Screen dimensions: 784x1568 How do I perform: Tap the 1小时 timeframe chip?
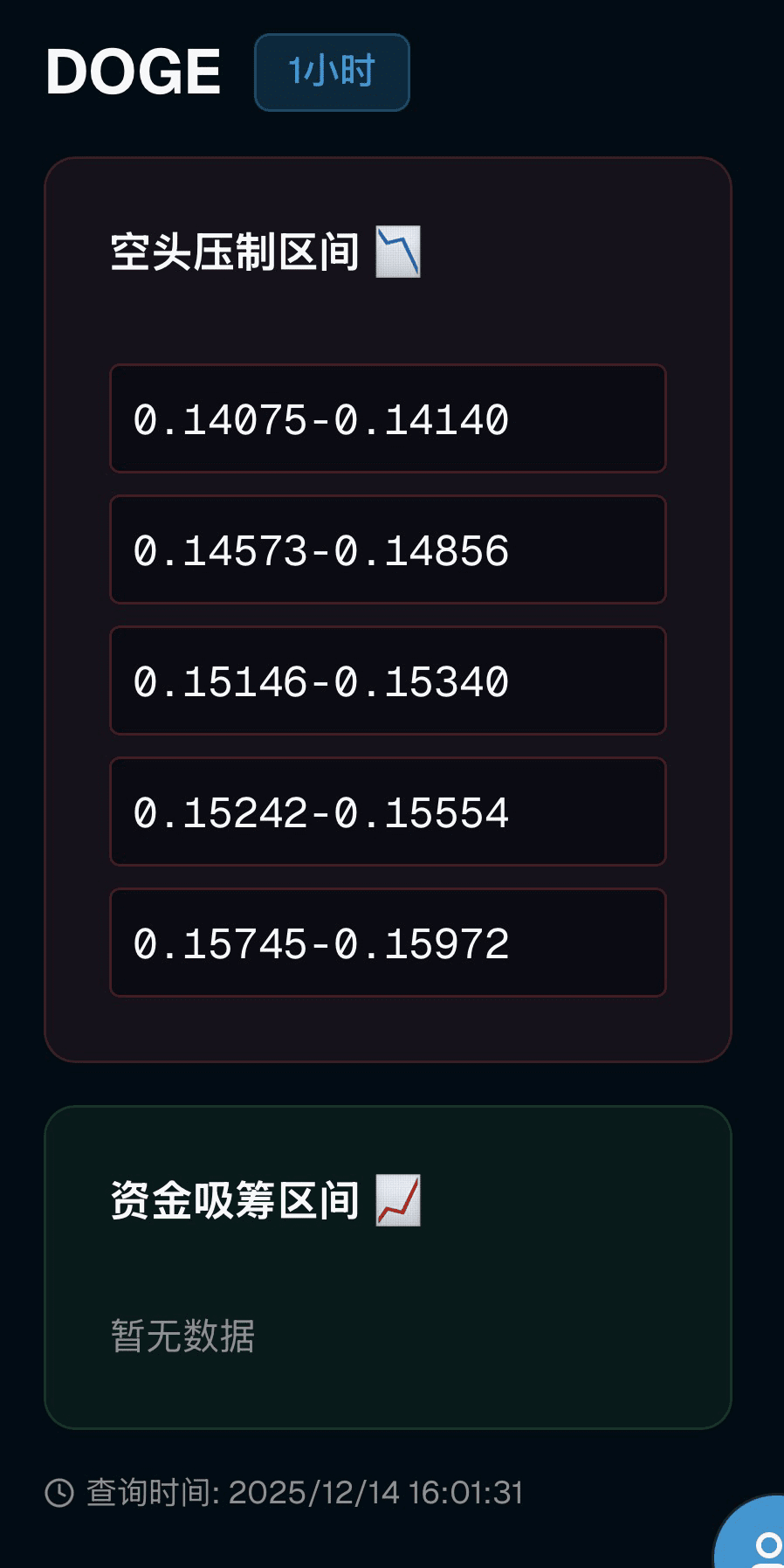pos(332,73)
